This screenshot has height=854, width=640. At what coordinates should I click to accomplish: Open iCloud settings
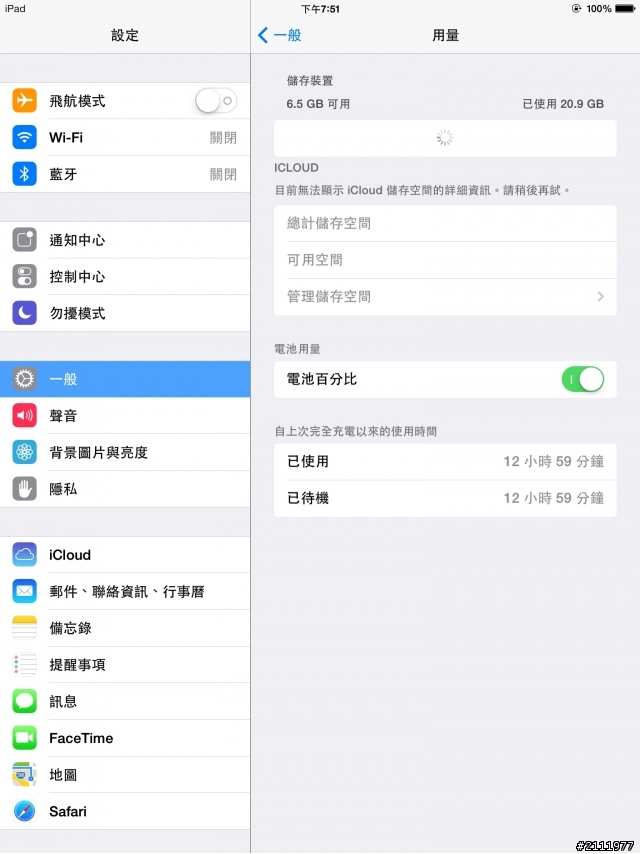125,555
